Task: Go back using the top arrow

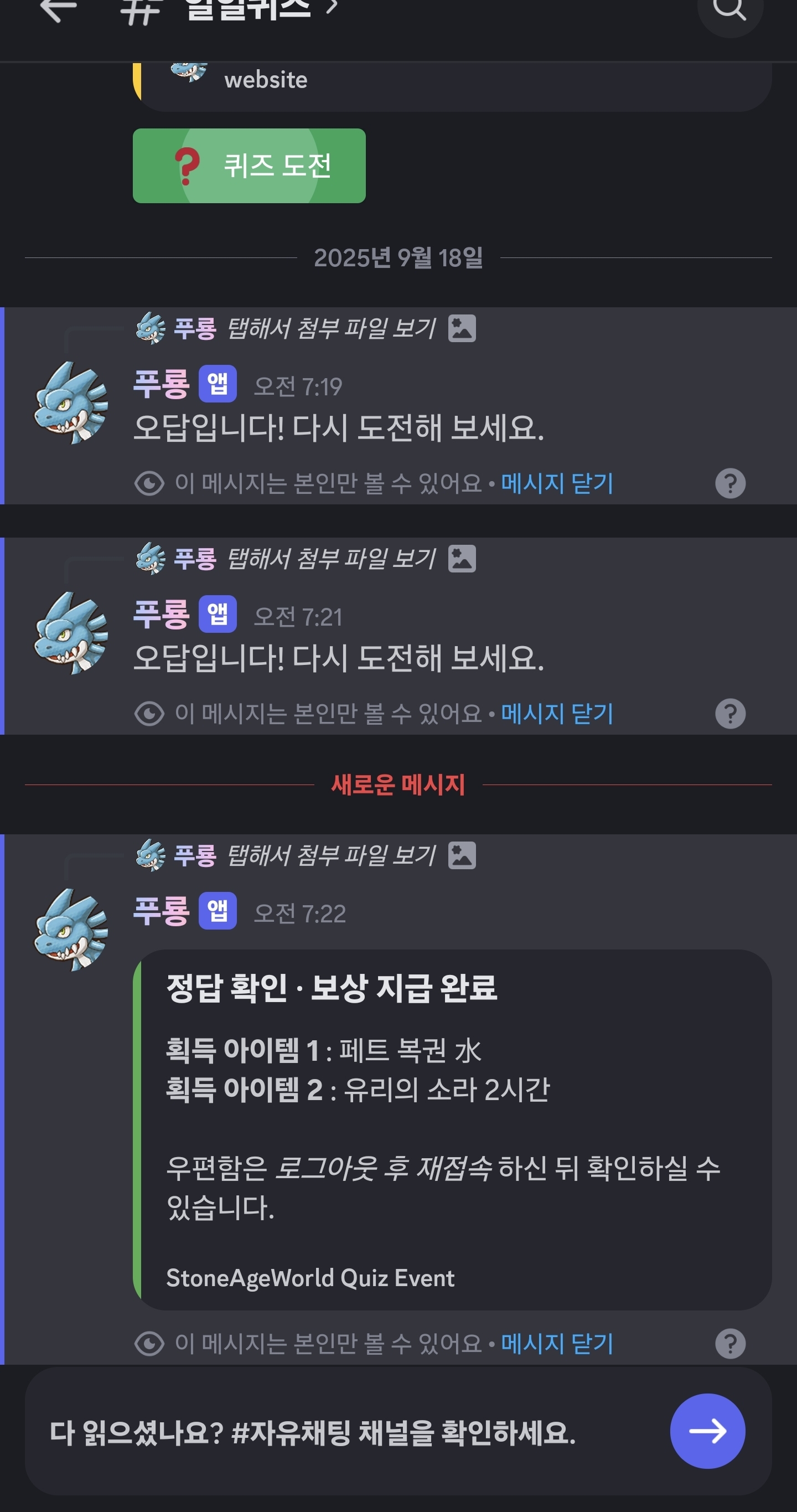Action: pos(59,8)
